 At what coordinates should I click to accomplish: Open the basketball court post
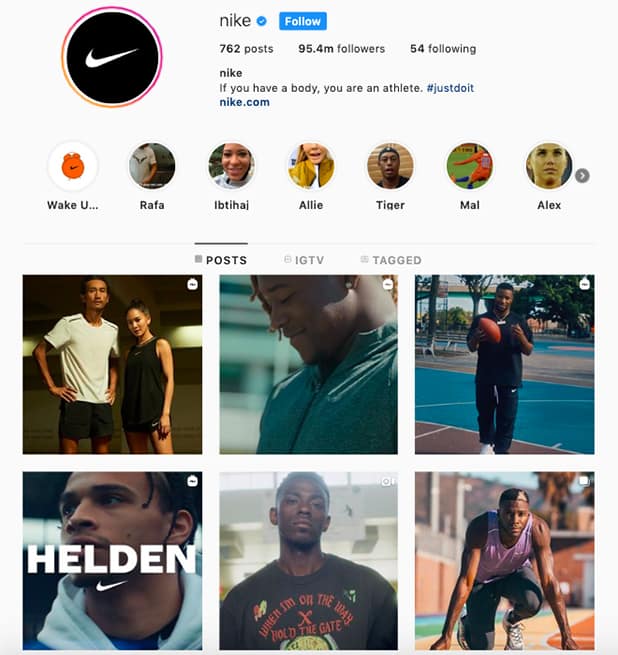pyautogui.click(x=504, y=364)
